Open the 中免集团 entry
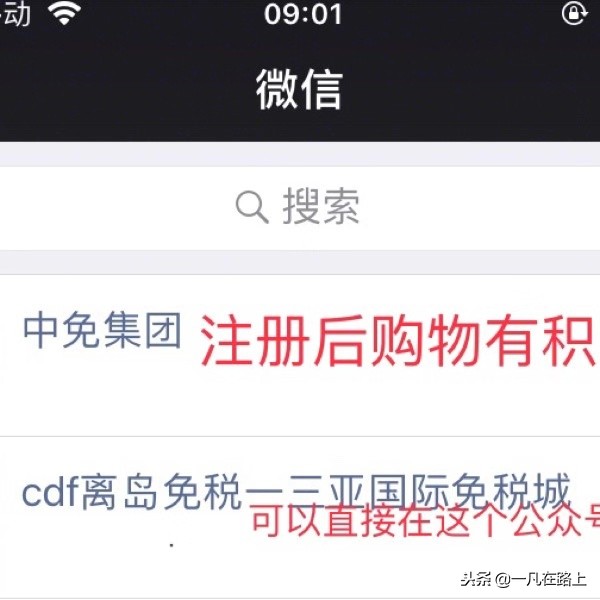Screen dimensions: 600x600 (x=103, y=331)
